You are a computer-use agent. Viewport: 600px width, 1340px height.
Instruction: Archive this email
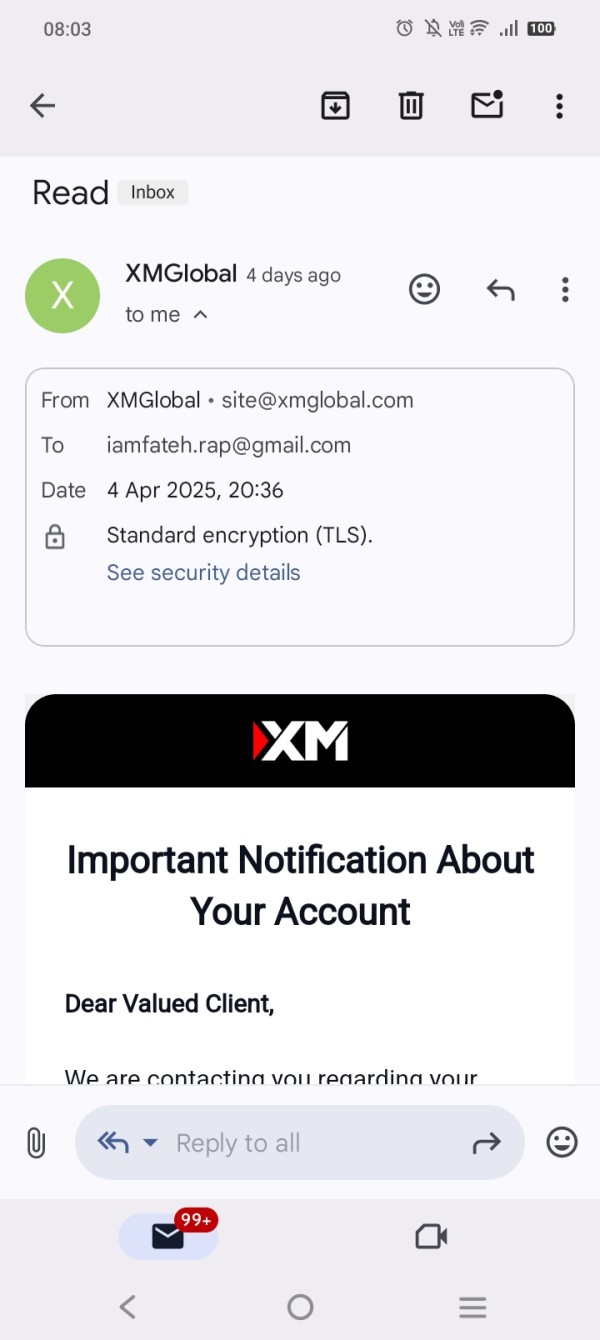(x=335, y=105)
